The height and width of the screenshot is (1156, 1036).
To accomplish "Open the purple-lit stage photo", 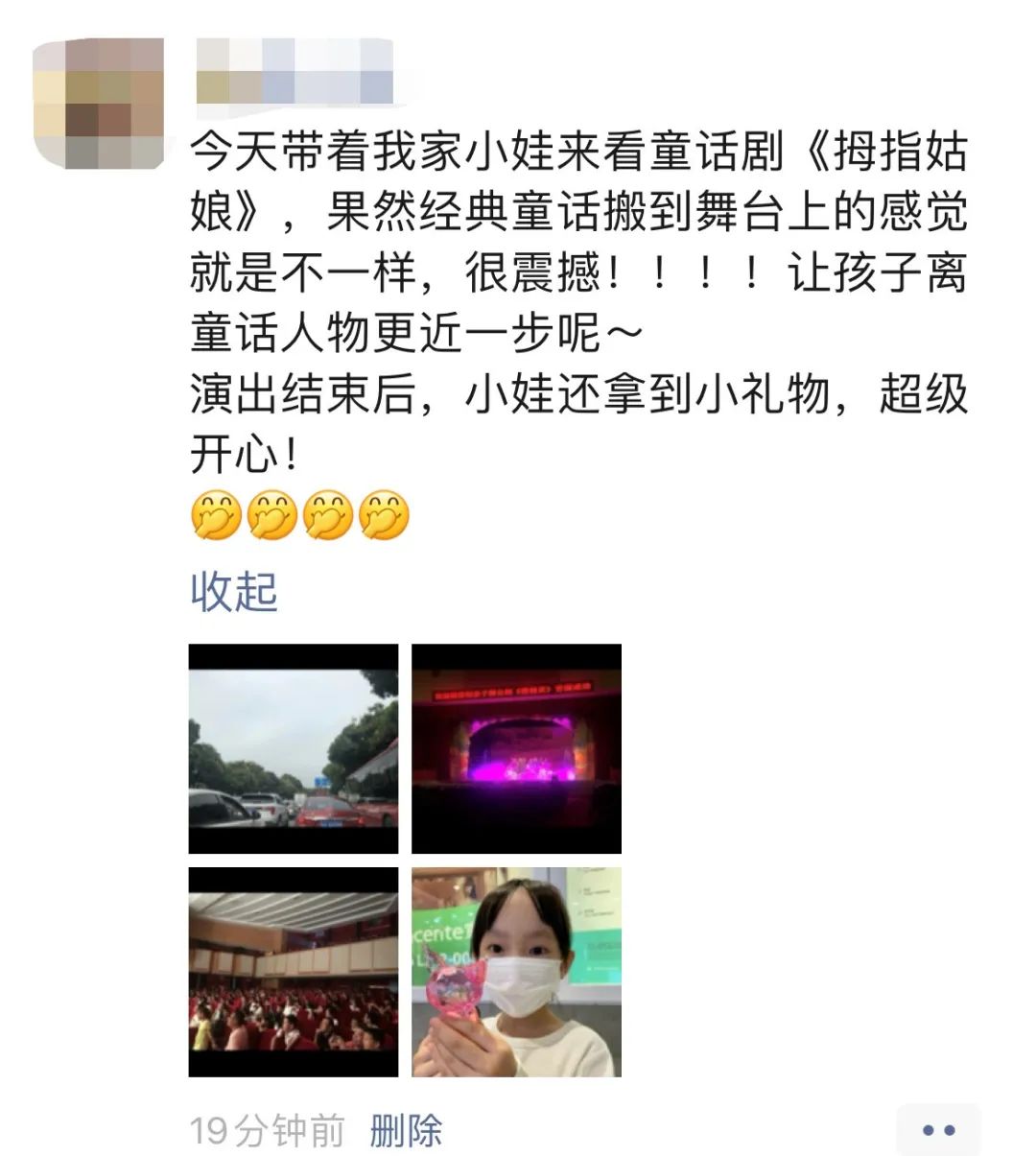I will (x=516, y=748).
